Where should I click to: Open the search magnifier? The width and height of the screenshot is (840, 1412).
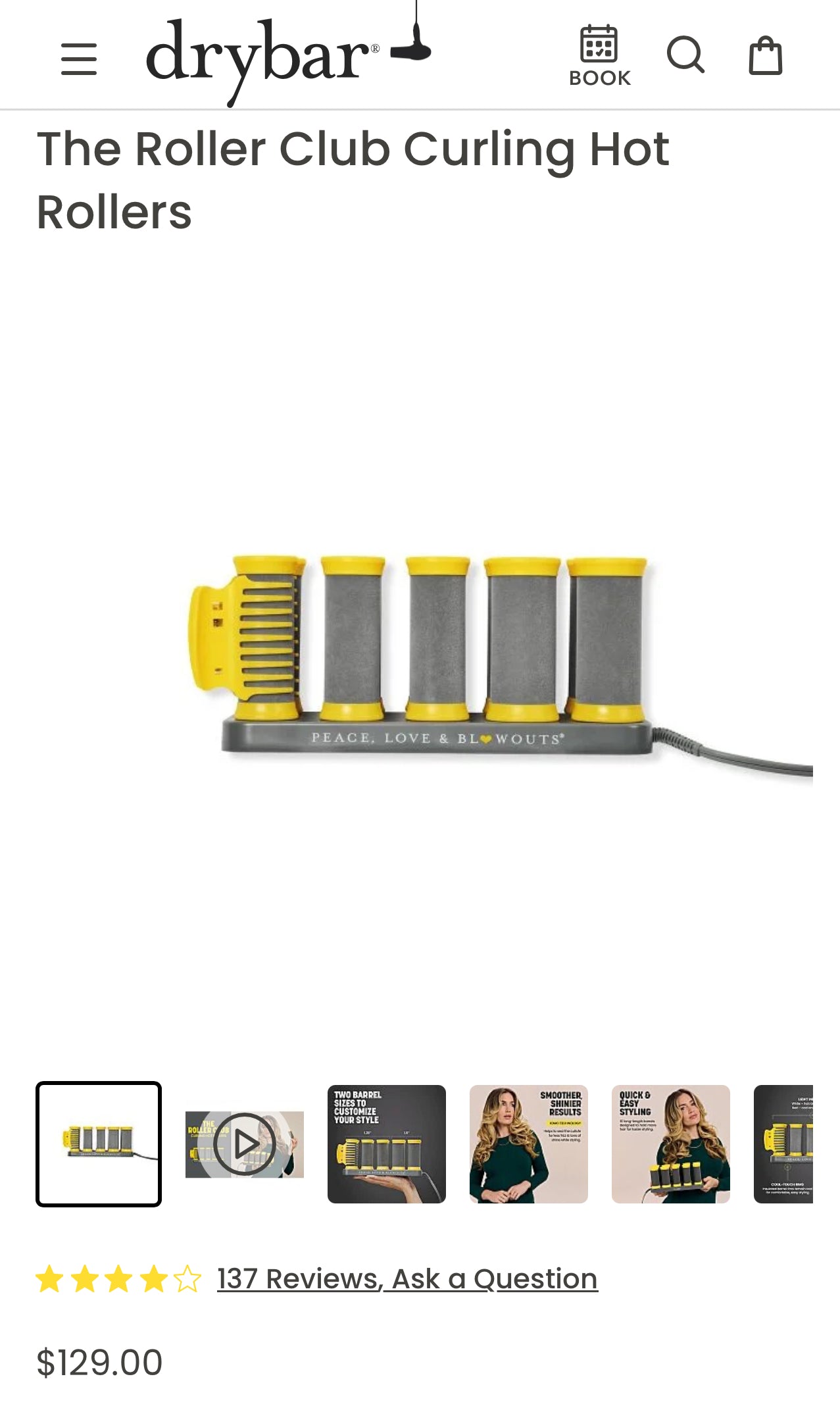coord(685,55)
